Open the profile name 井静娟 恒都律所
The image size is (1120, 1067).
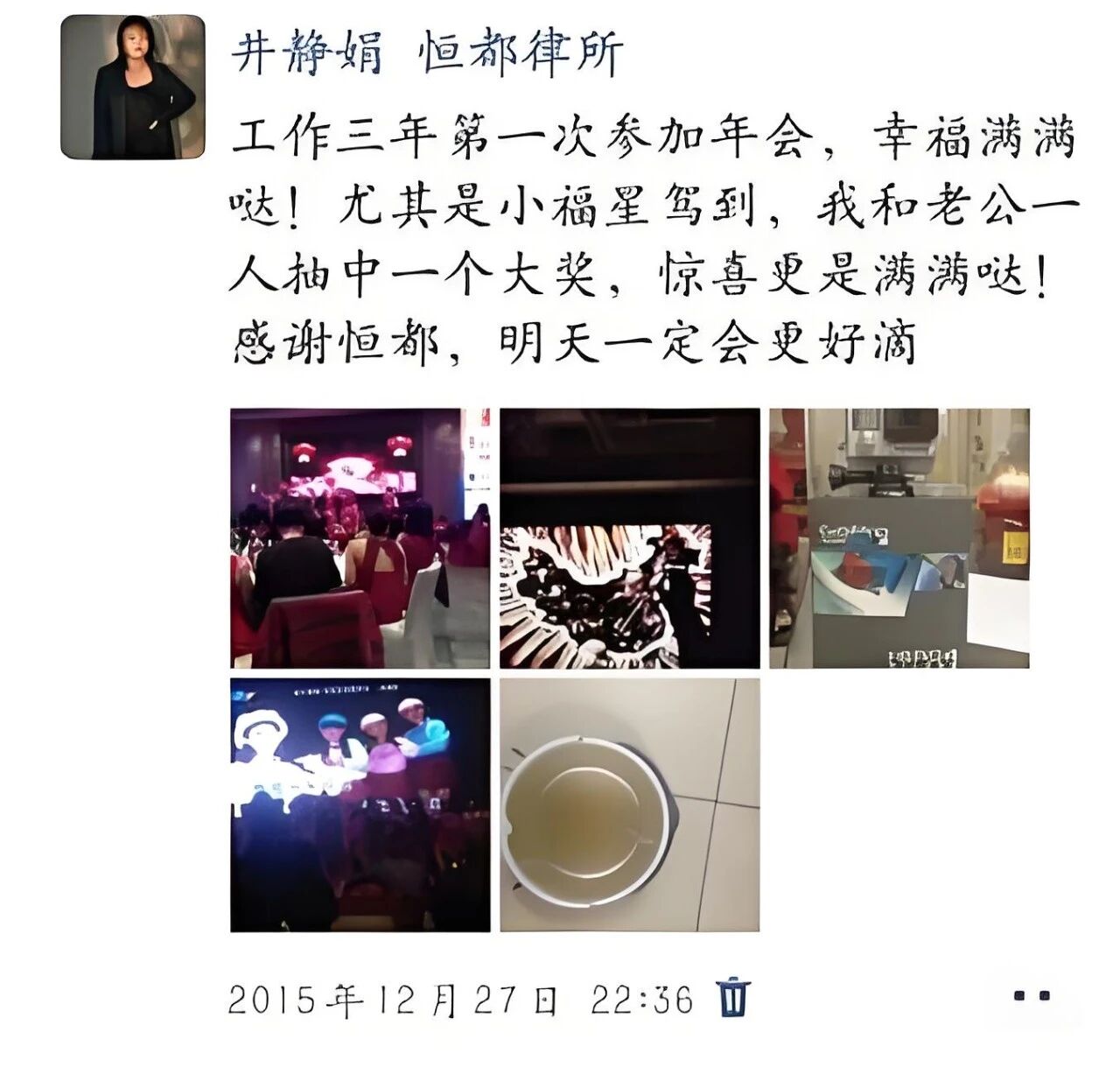(x=426, y=53)
